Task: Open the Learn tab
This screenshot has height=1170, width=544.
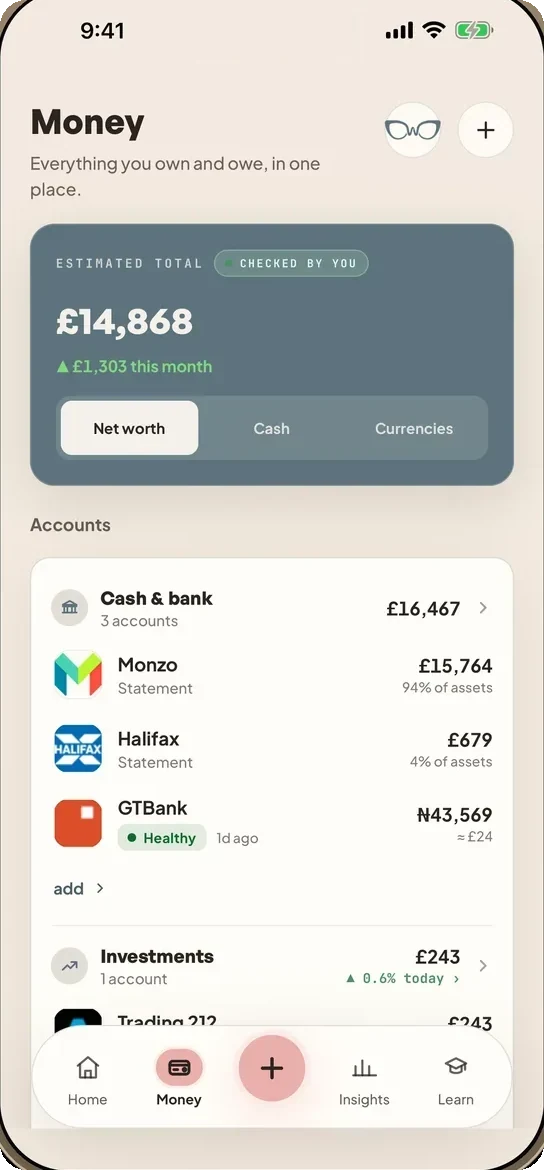Action: (456, 1080)
